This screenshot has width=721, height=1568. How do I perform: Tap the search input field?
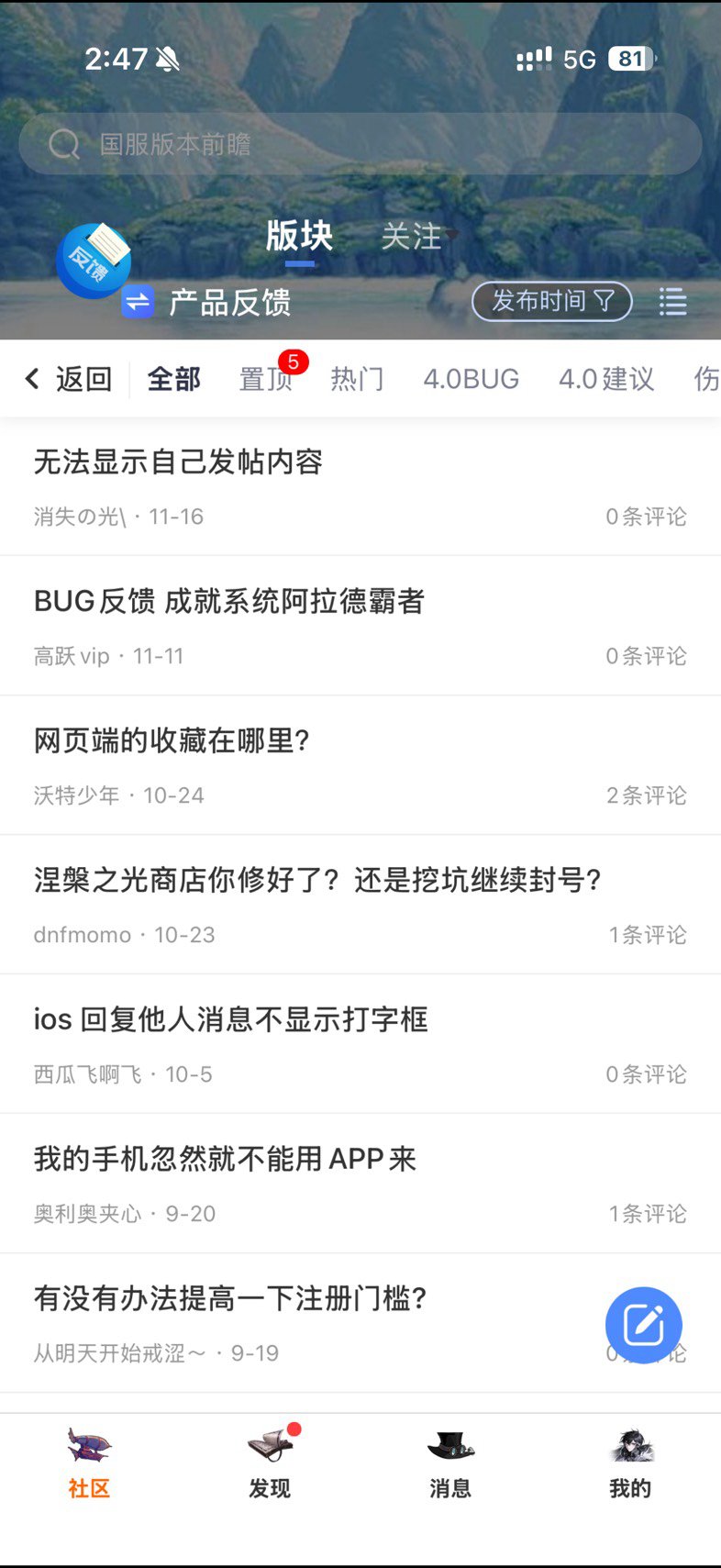point(360,143)
